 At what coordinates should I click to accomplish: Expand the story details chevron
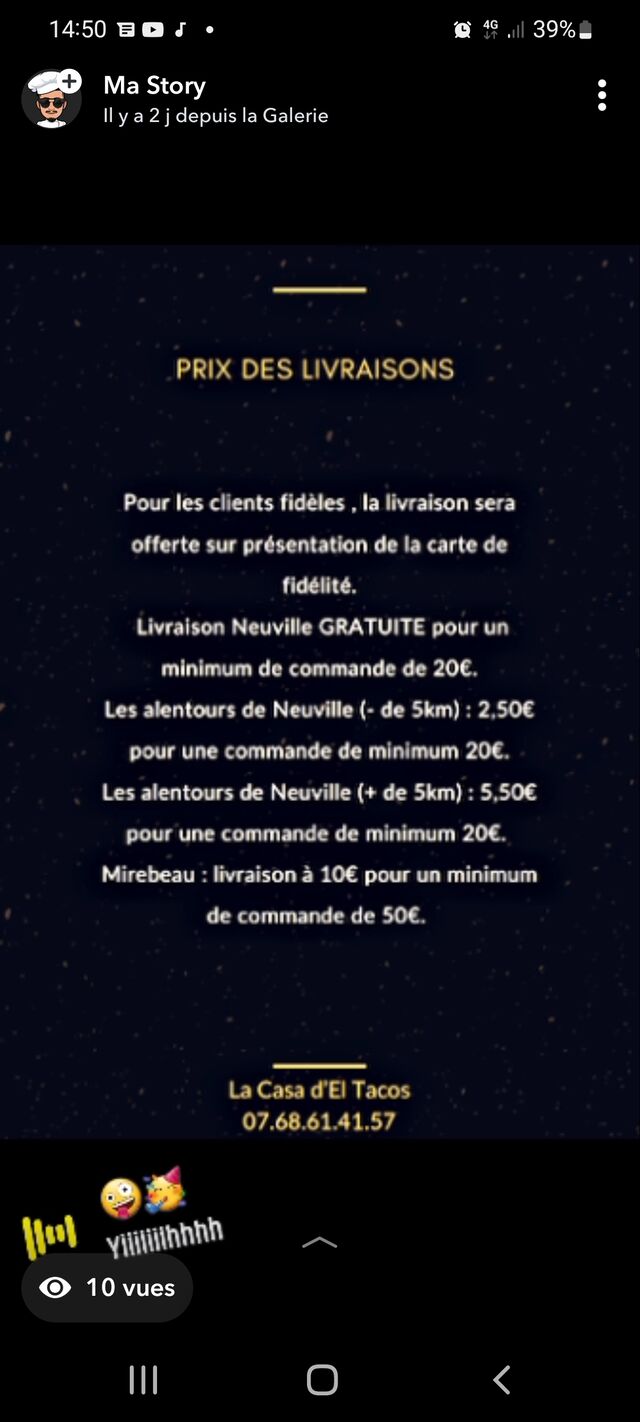coord(319,1242)
